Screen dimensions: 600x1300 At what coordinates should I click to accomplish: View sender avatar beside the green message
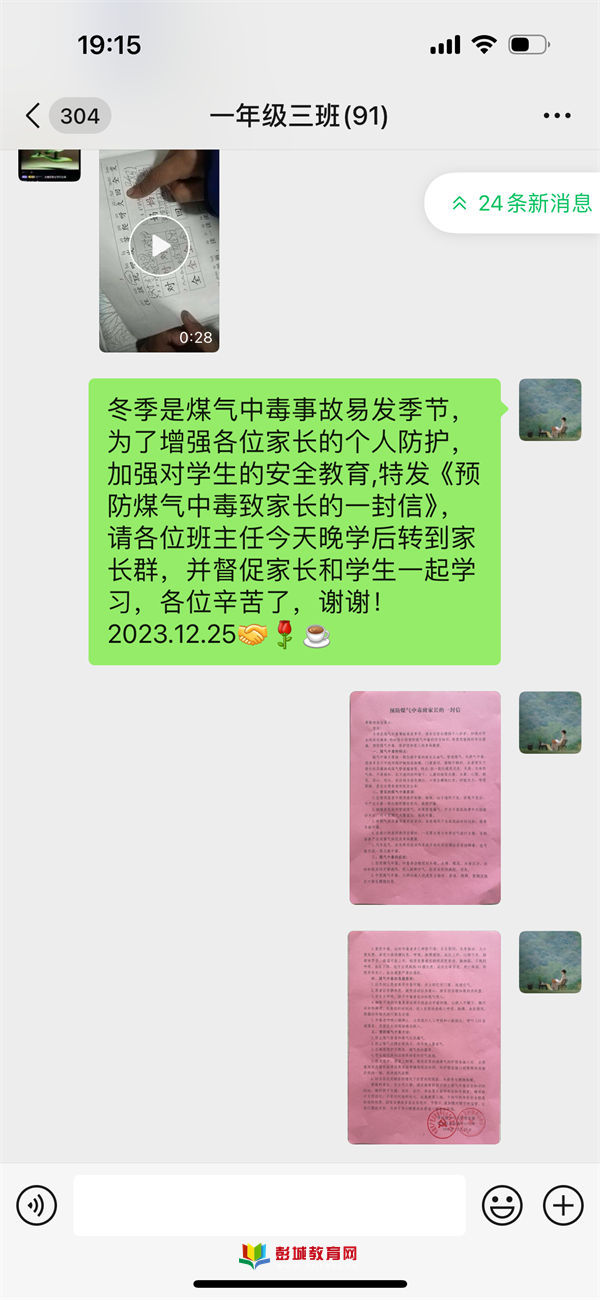550,410
